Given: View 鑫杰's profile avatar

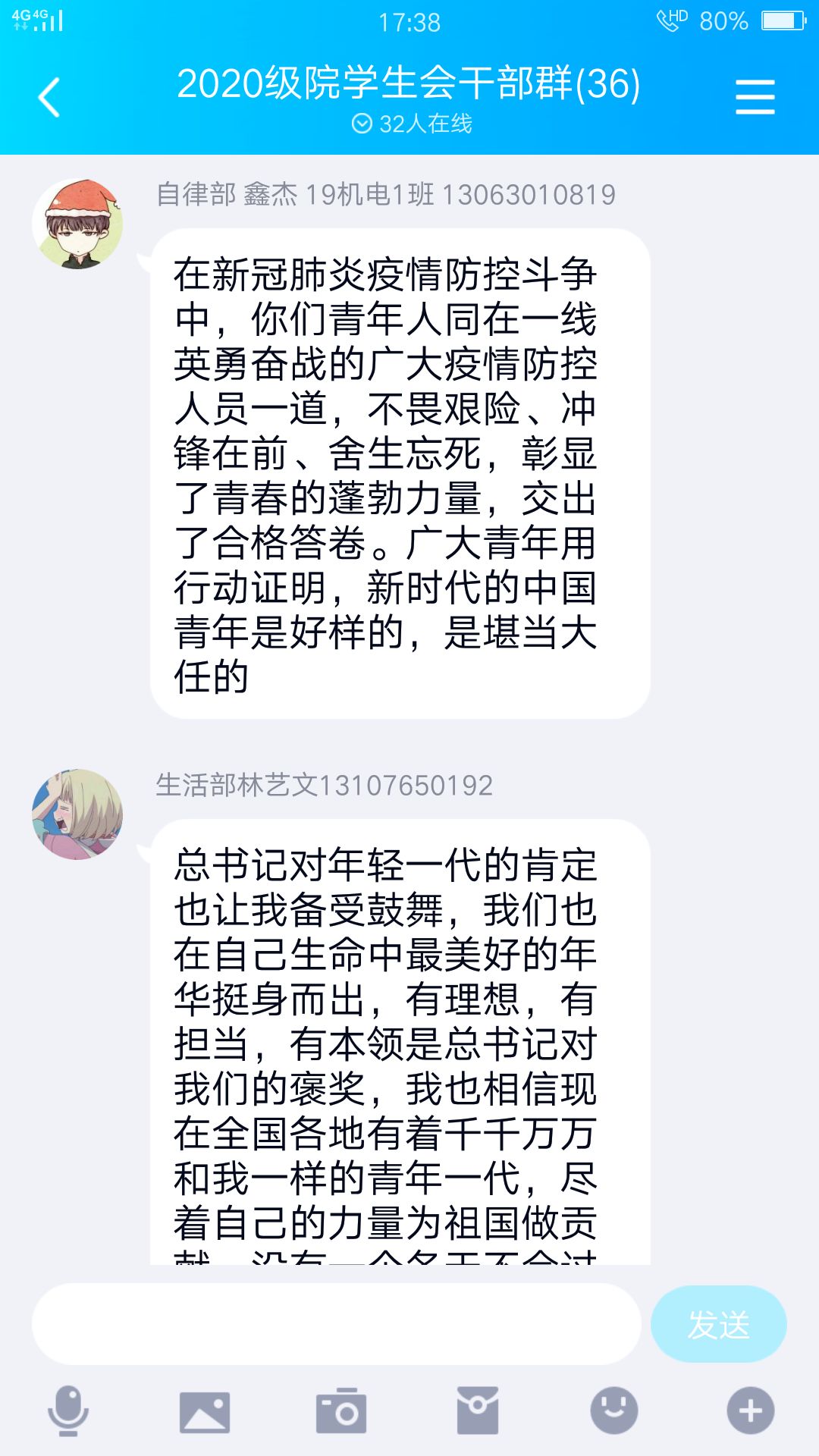Looking at the screenshot, I should [x=77, y=224].
